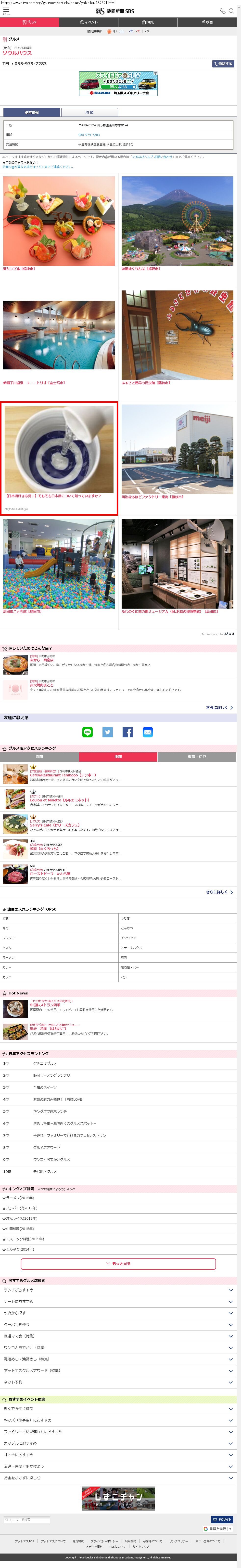Switch to the 観光 tab
241x1568 pixels.
pyautogui.click(x=148, y=22)
